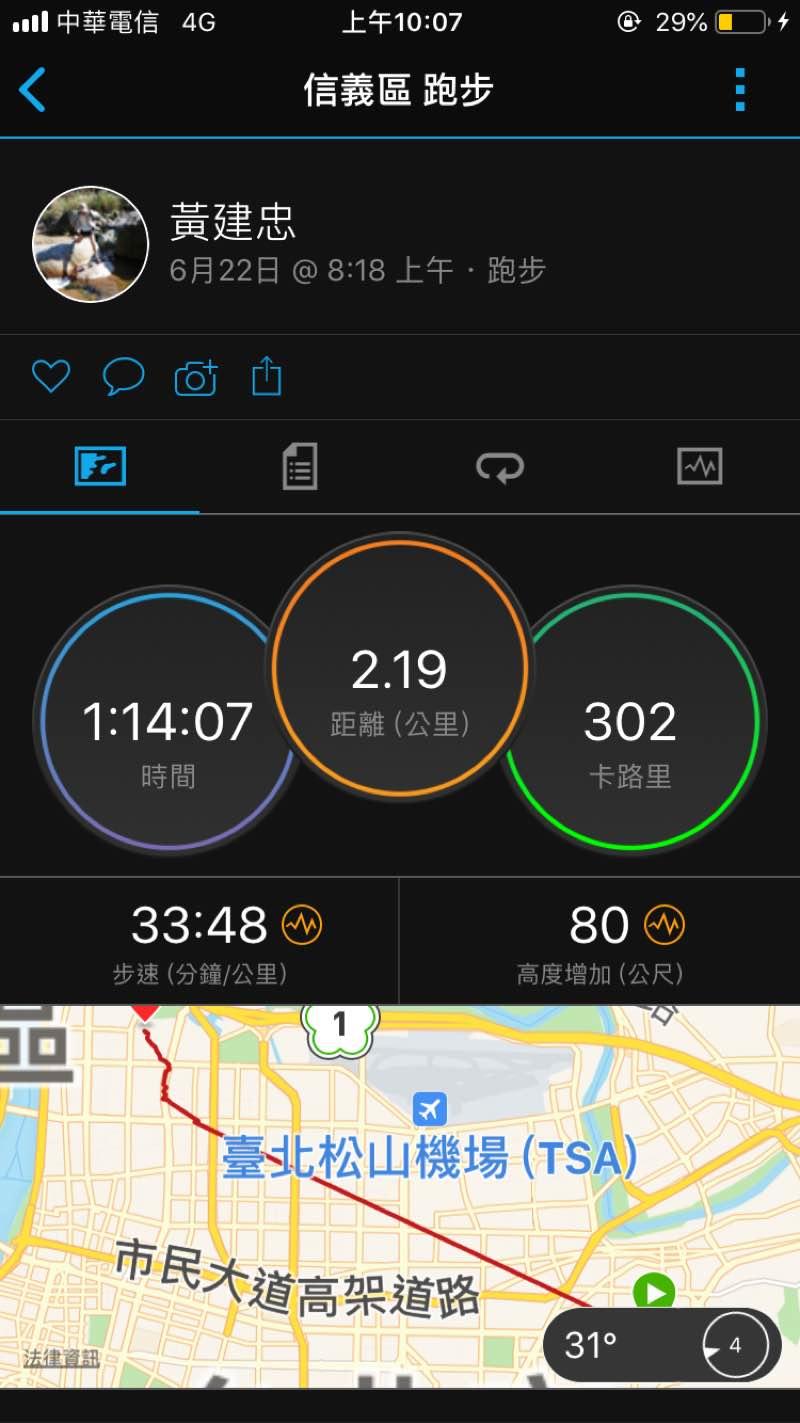This screenshot has height=1423, width=800.
Task: Open comments on this activity
Action: [x=124, y=377]
